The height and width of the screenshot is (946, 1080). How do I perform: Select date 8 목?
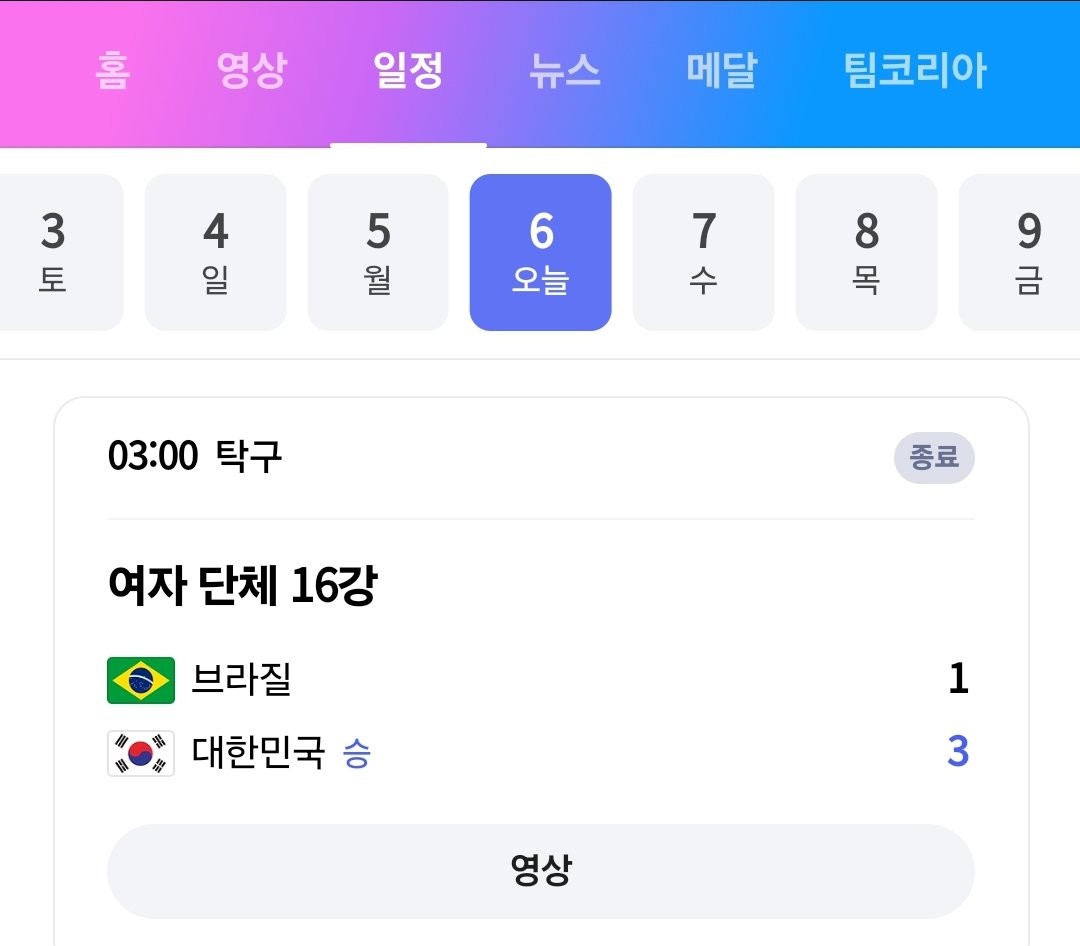point(866,252)
